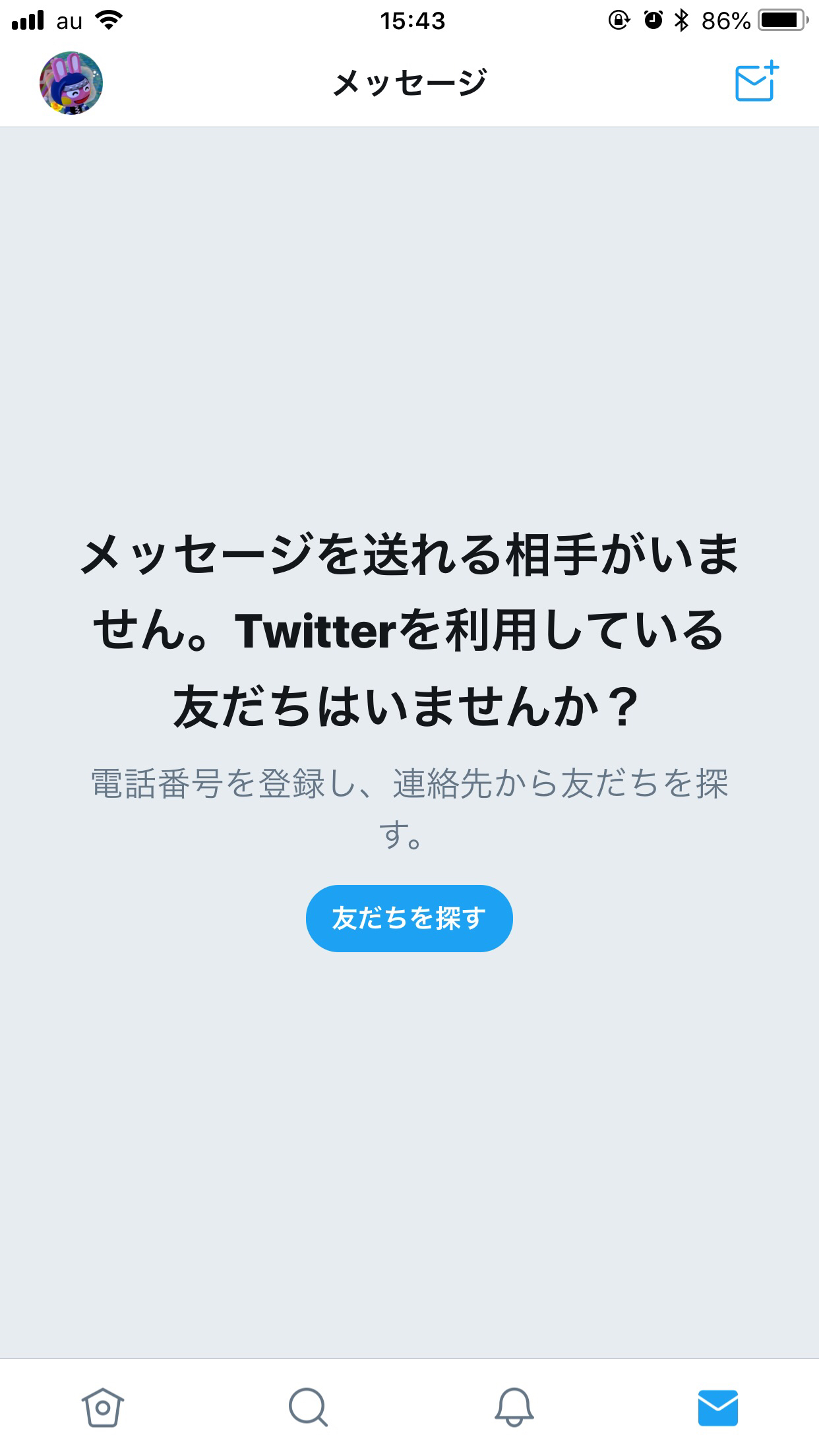Open the Notifications bell tab

tap(514, 1407)
